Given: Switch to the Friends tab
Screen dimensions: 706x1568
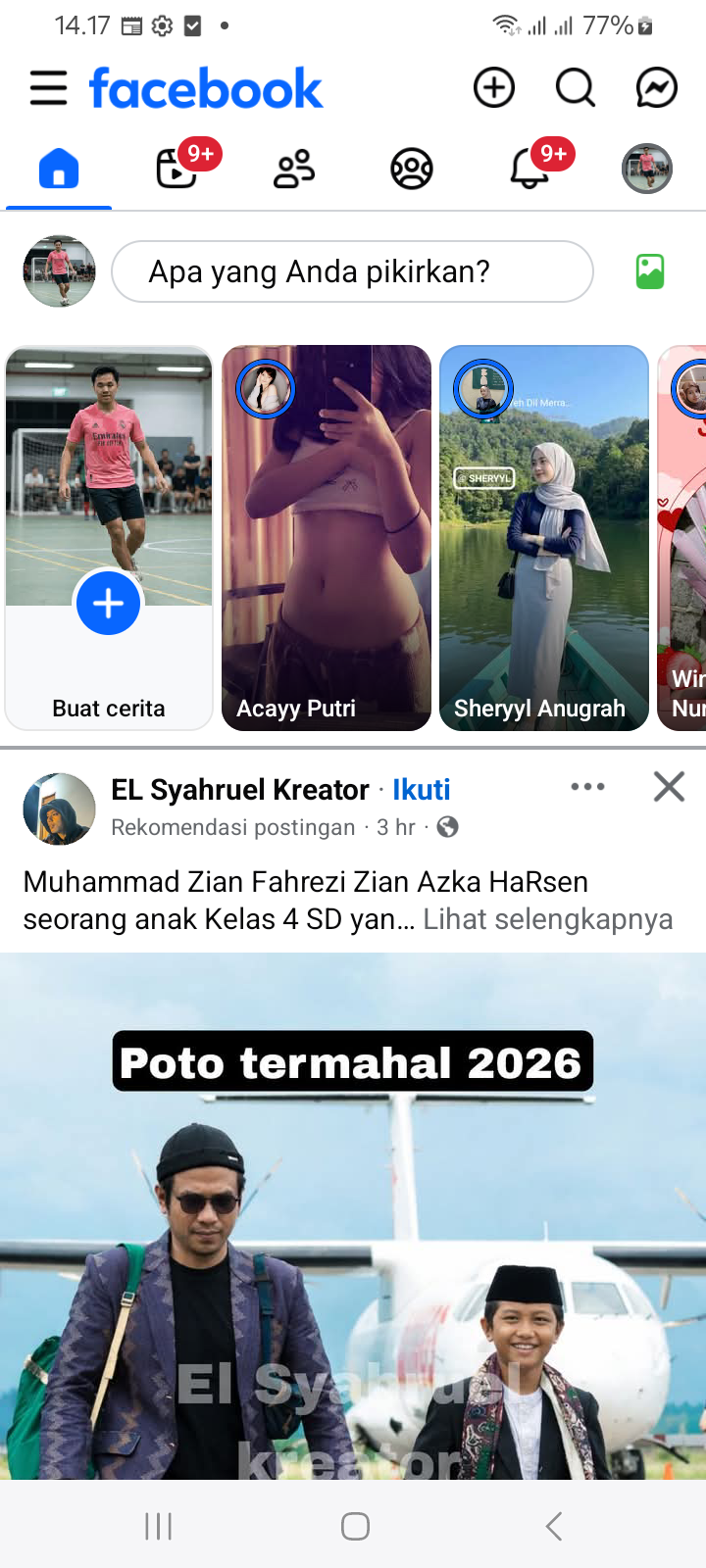Looking at the screenshot, I should tap(294, 169).
